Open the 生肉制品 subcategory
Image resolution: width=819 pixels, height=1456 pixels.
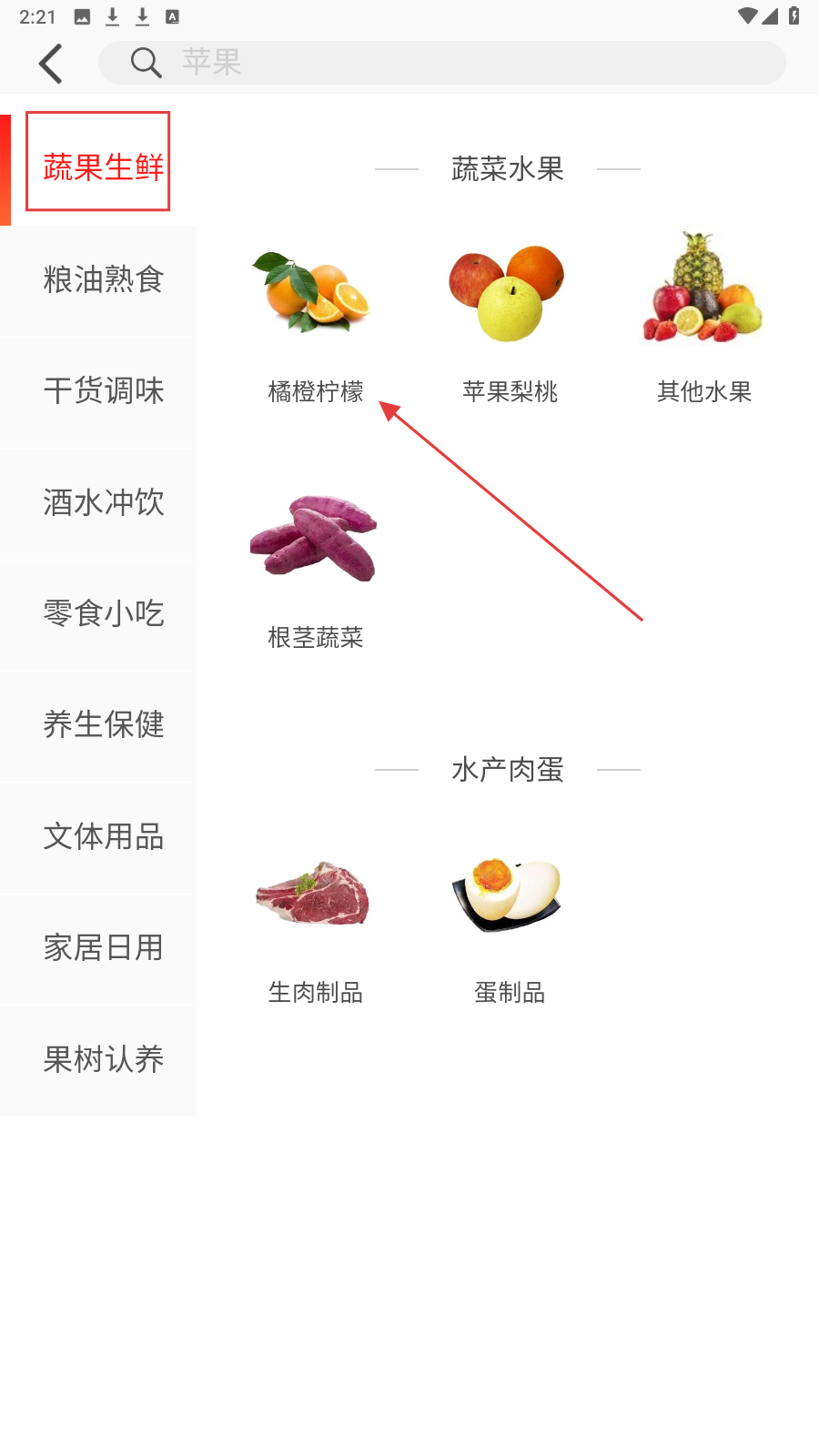[x=315, y=919]
